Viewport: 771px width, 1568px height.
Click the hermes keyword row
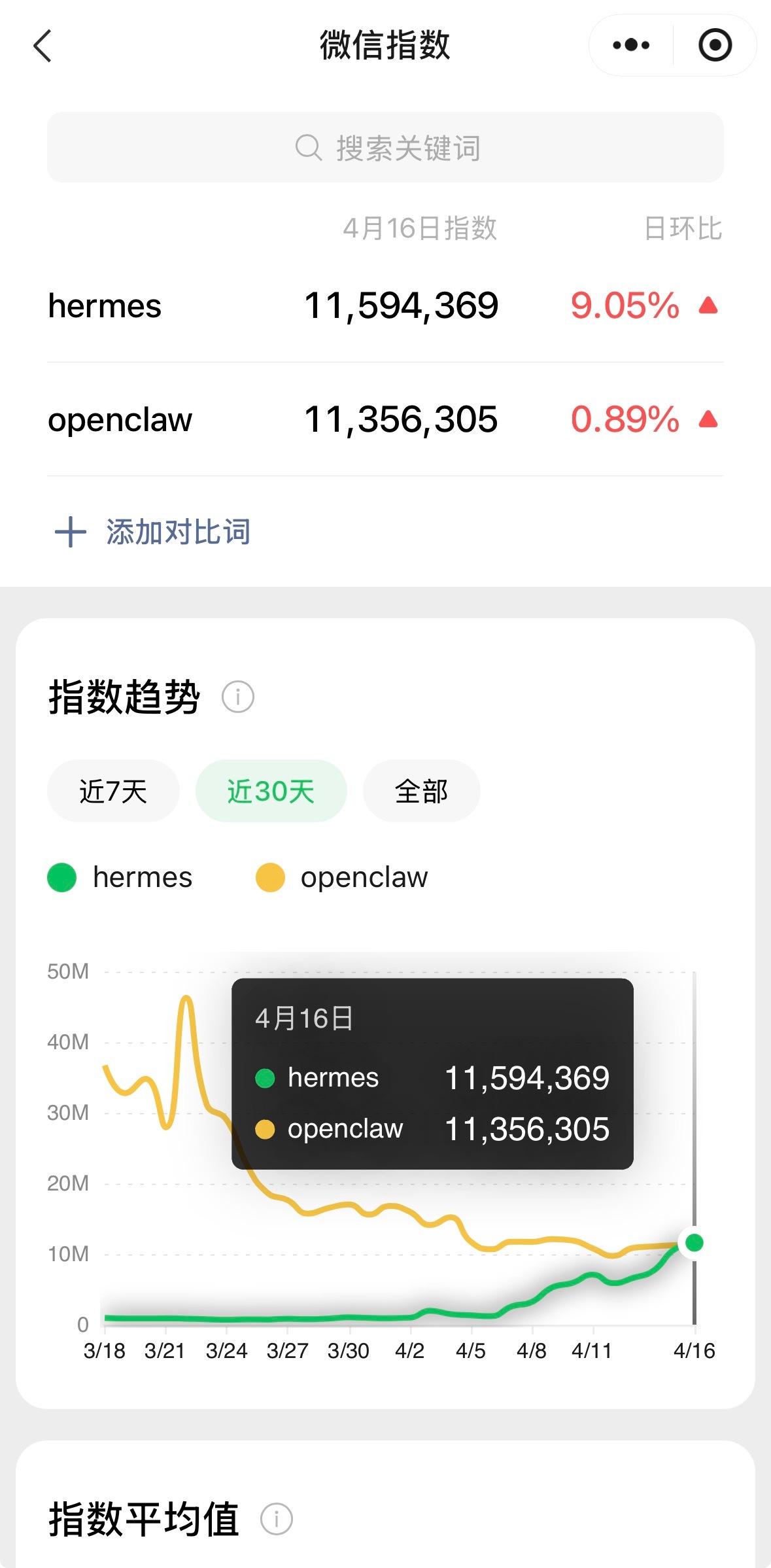pyautogui.click(x=105, y=305)
